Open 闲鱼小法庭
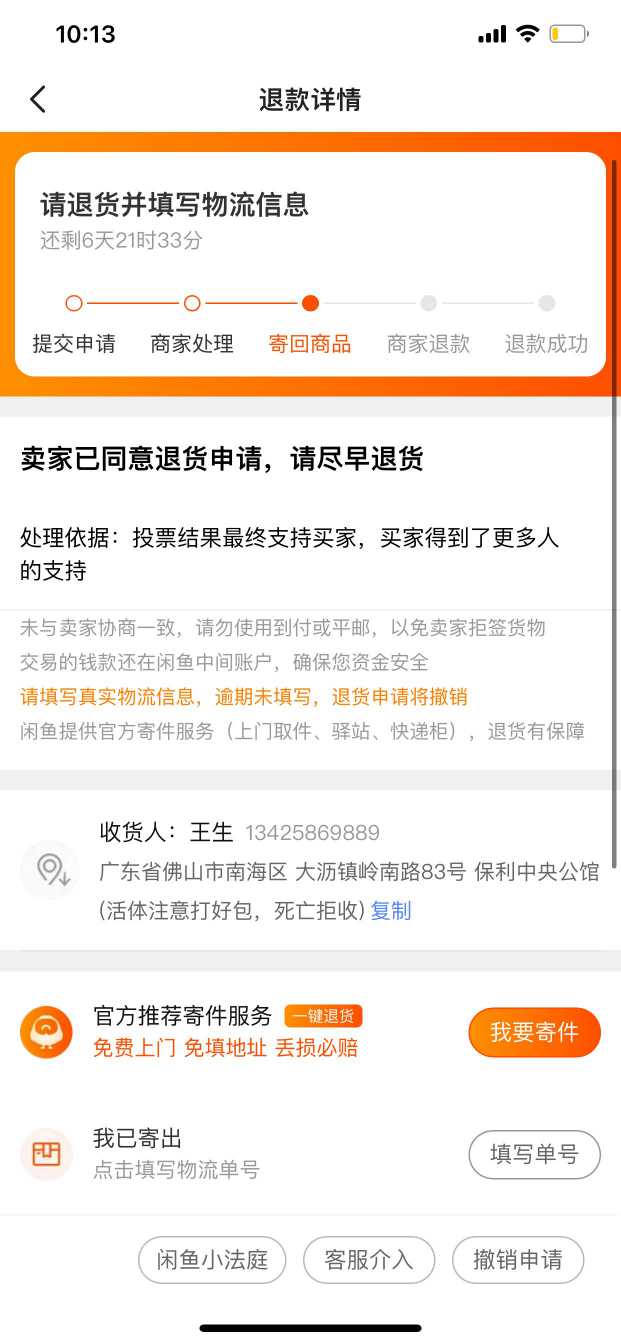Viewport: 621px width, 1344px height. 212,1259
